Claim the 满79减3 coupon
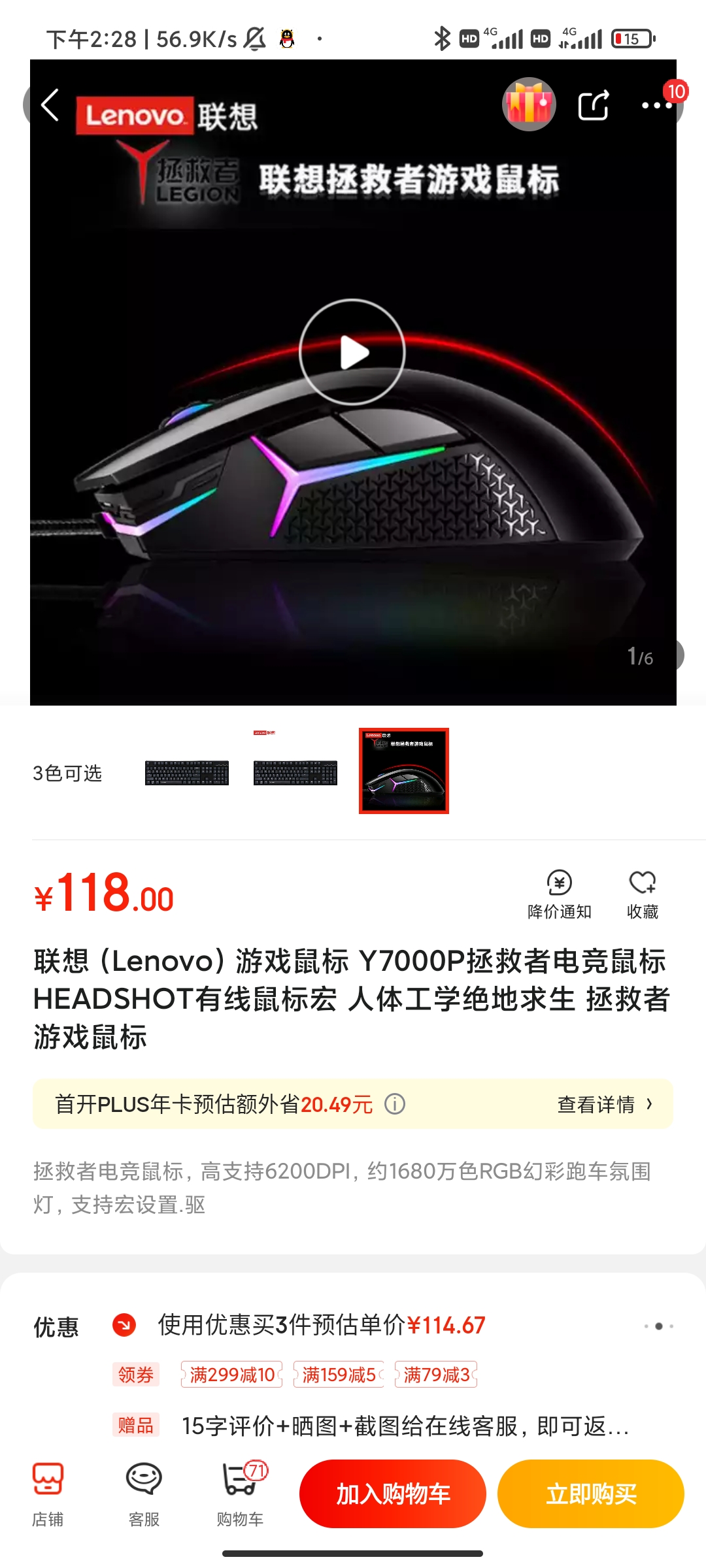 pyautogui.click(x=436, y=1375)
